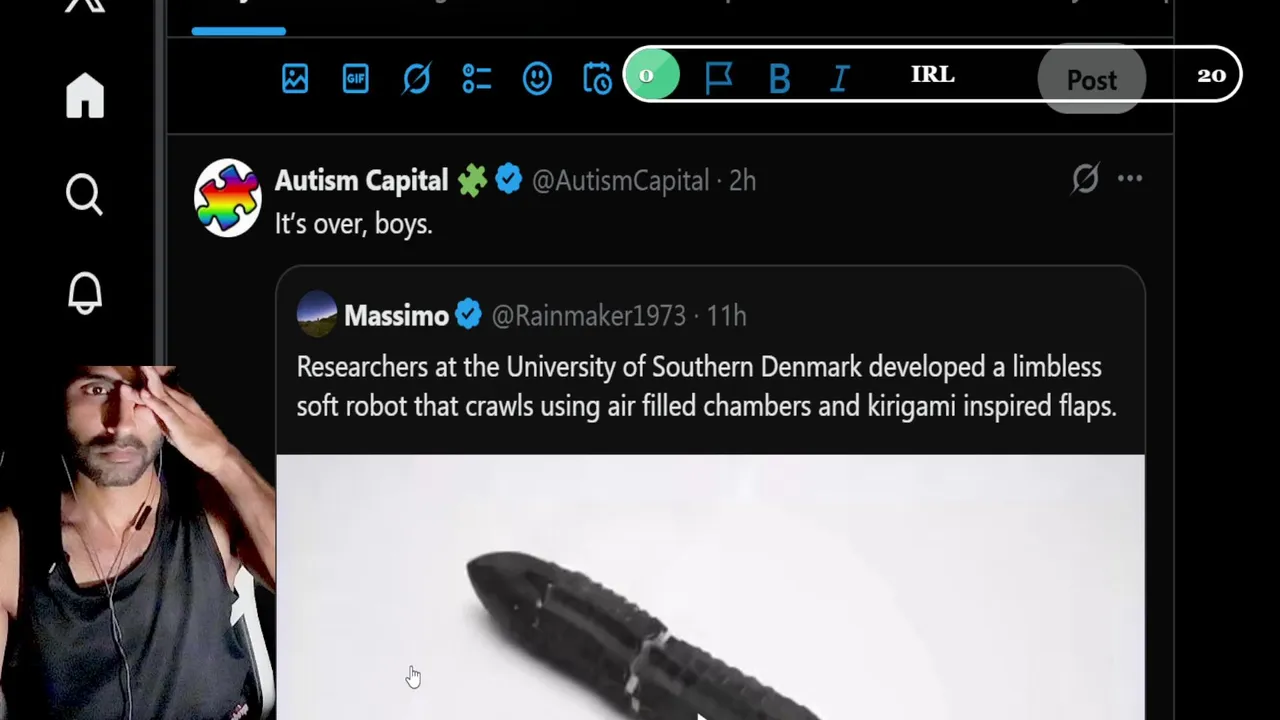
Task: Open the notifications bell
Action: [x=85, y=293]
